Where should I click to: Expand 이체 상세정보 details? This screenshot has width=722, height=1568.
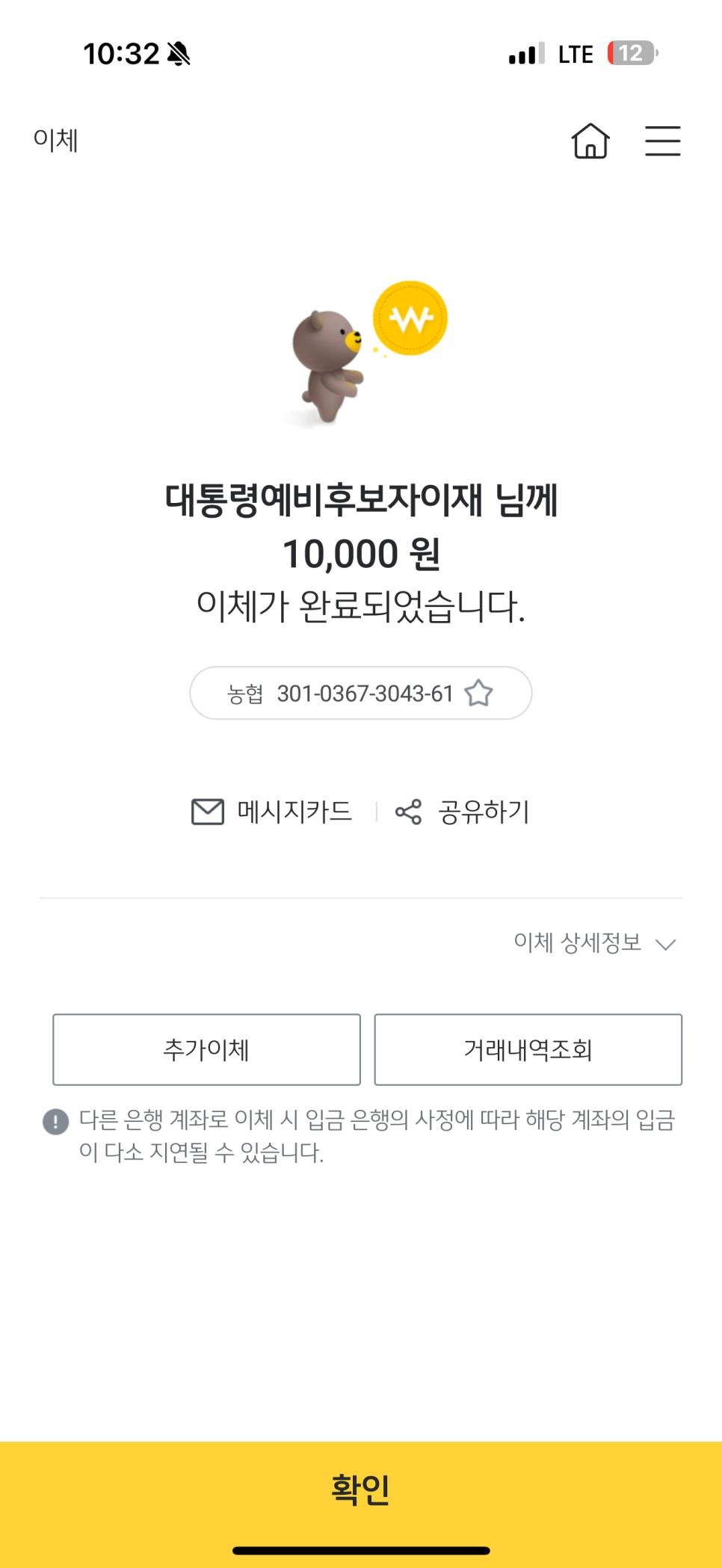(595, 943)
